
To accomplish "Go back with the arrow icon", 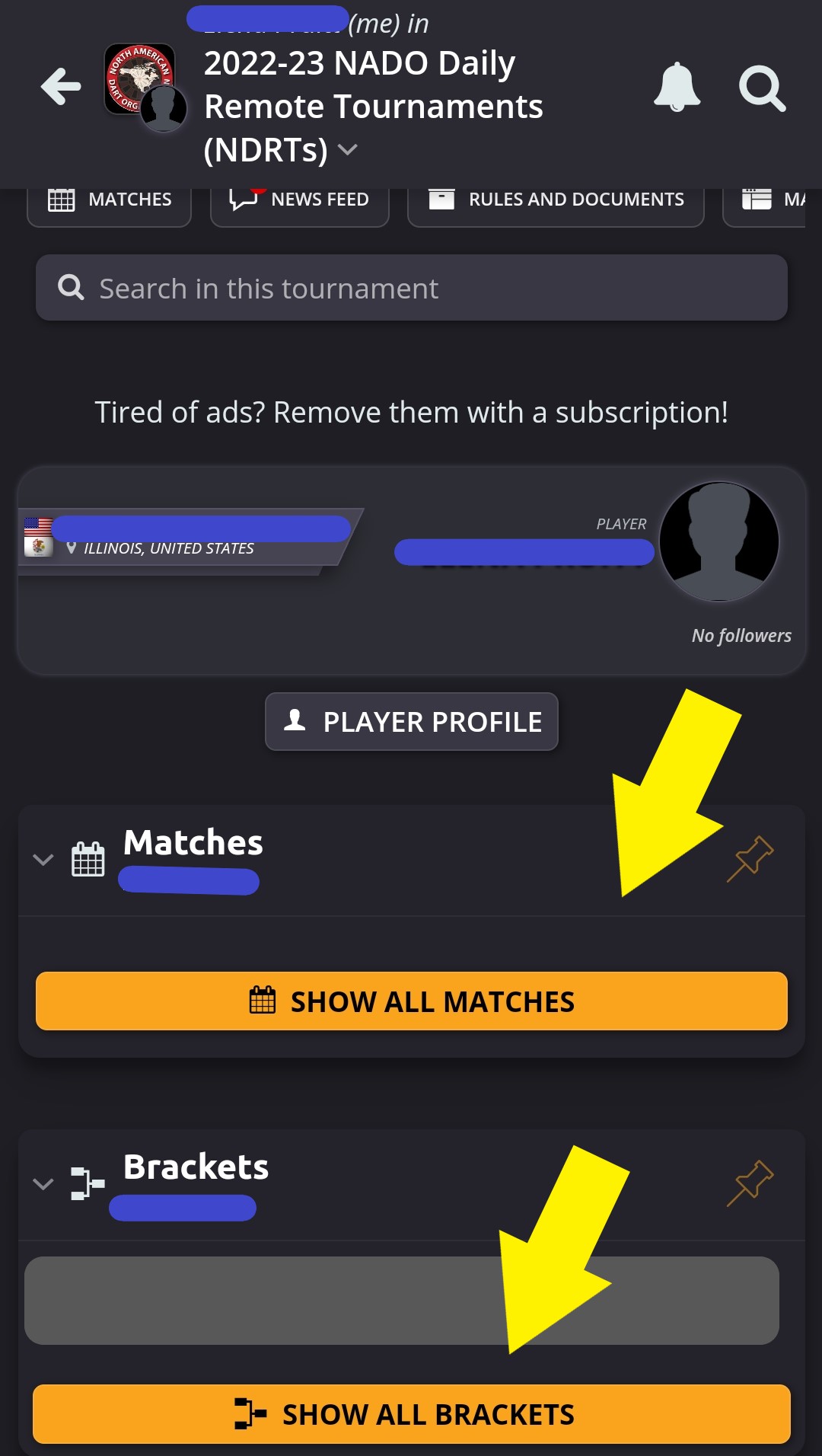I will pyautogui.click(x=61, y=87).
